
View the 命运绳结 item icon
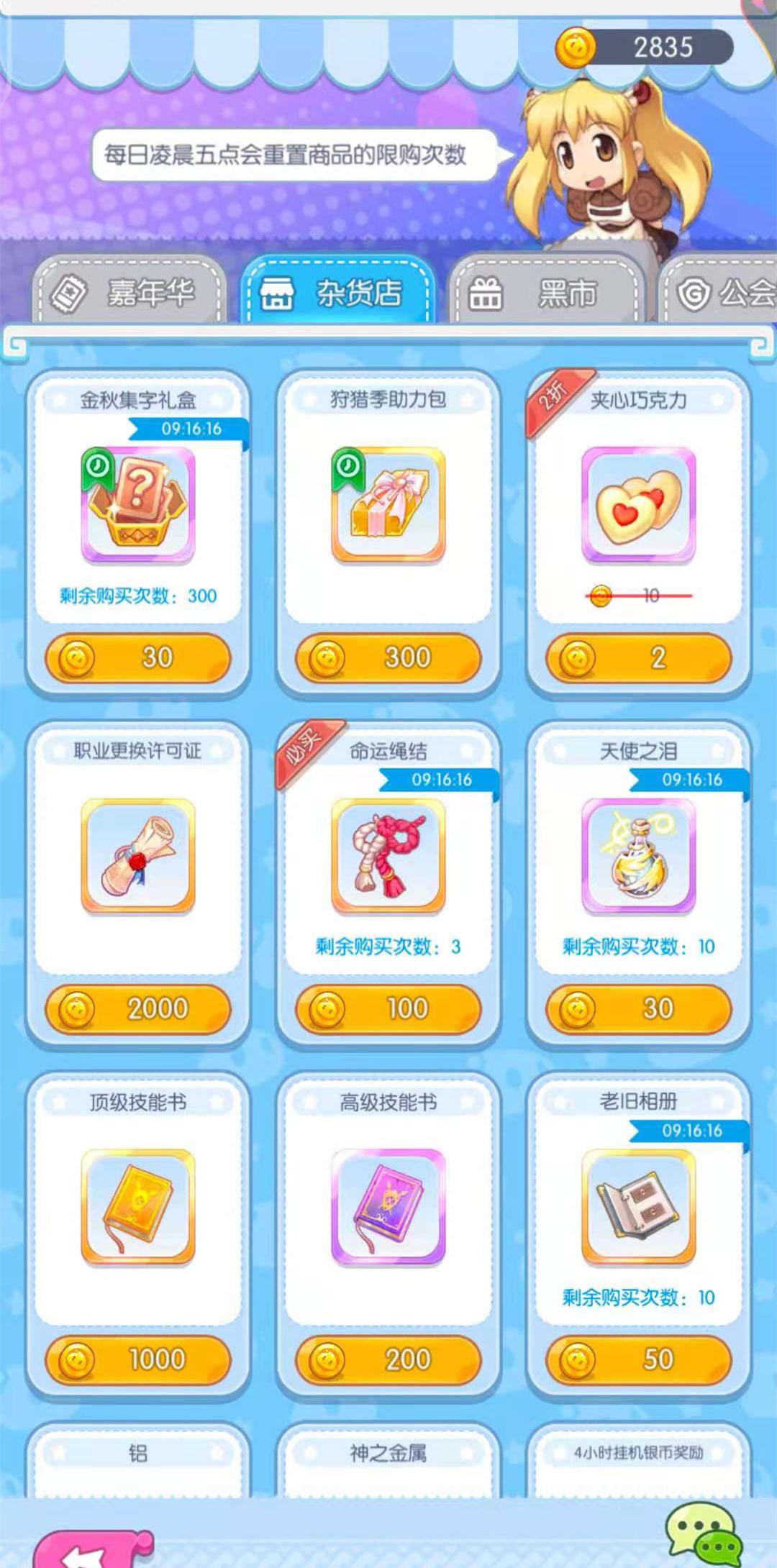point(388,856)
